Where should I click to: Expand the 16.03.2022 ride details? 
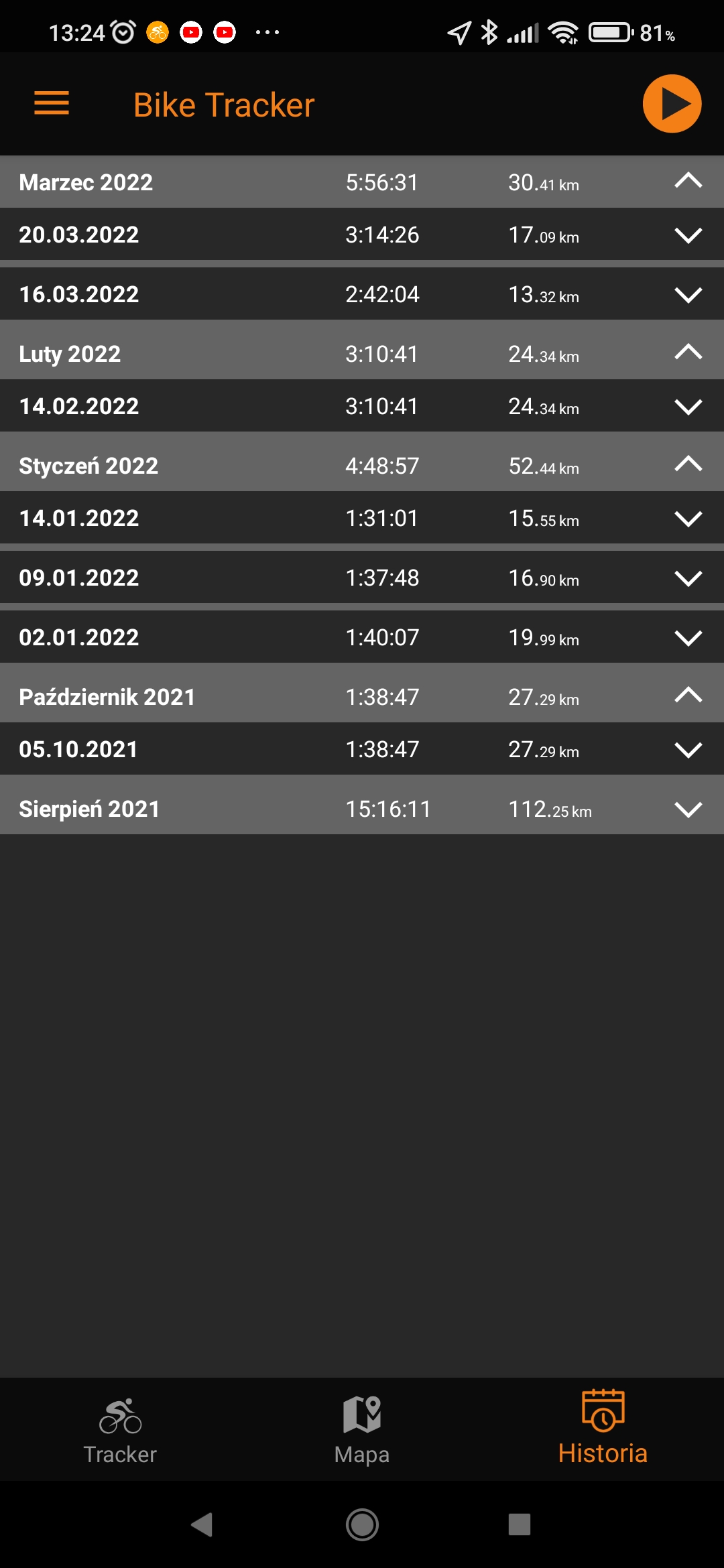(x=688, y=295)
